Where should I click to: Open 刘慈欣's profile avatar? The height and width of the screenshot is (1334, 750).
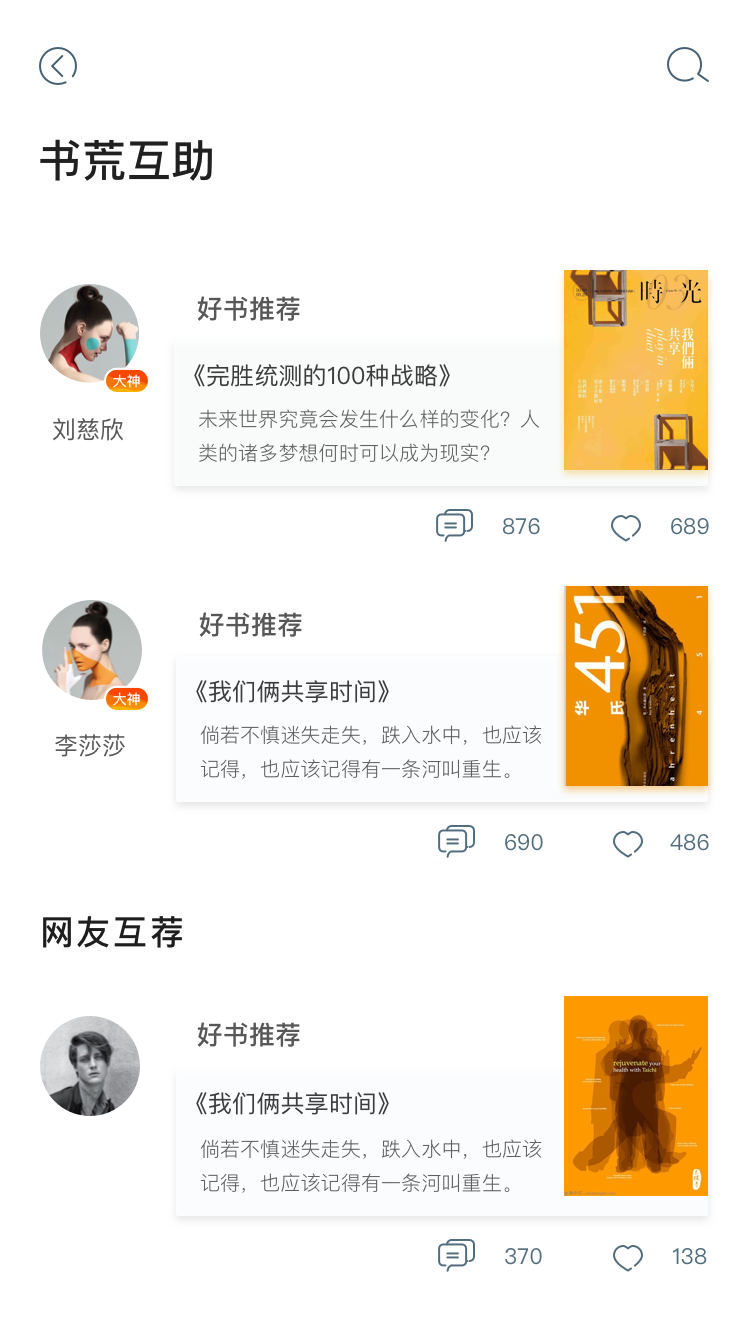(x=90, y=334)
